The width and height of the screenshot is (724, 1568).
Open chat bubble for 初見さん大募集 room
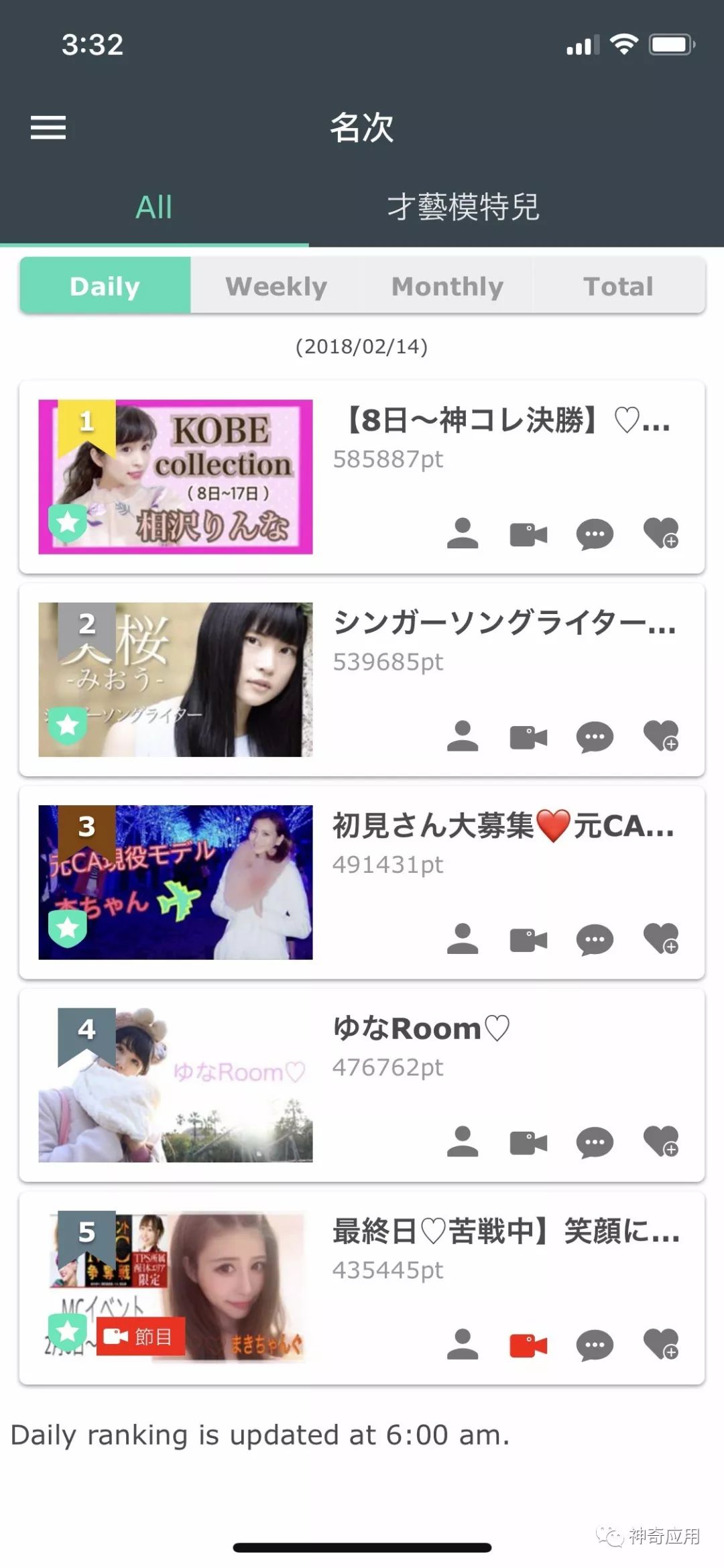(595, 939)
